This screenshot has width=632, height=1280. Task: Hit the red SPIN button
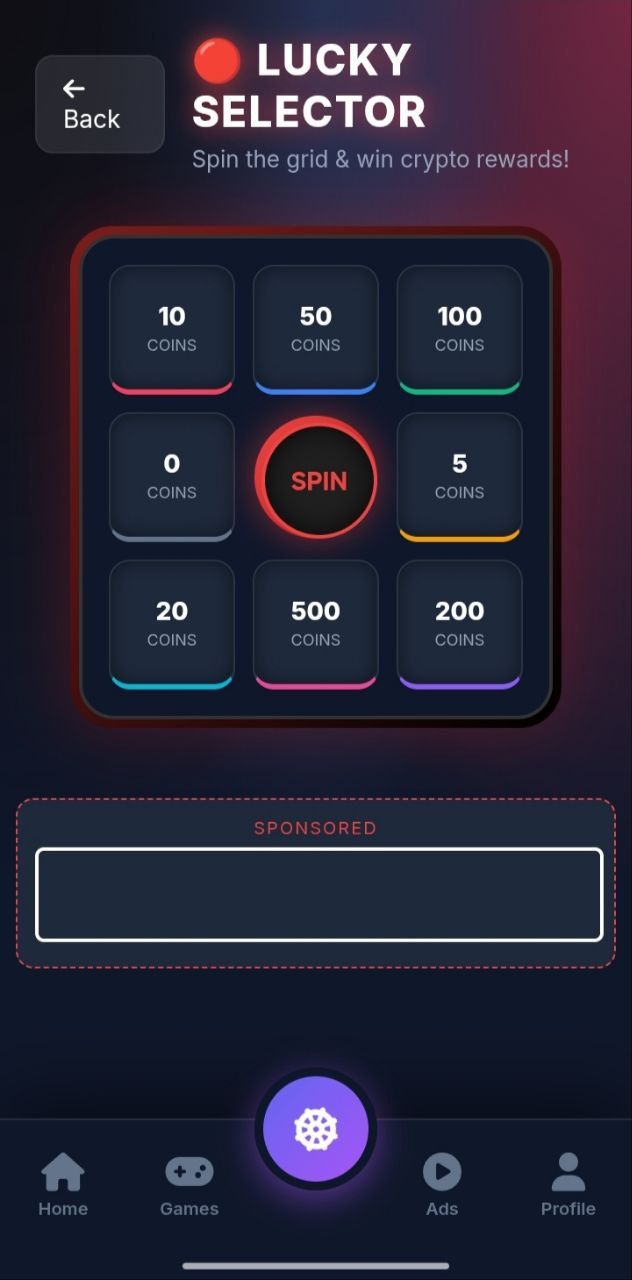(317, 481)
